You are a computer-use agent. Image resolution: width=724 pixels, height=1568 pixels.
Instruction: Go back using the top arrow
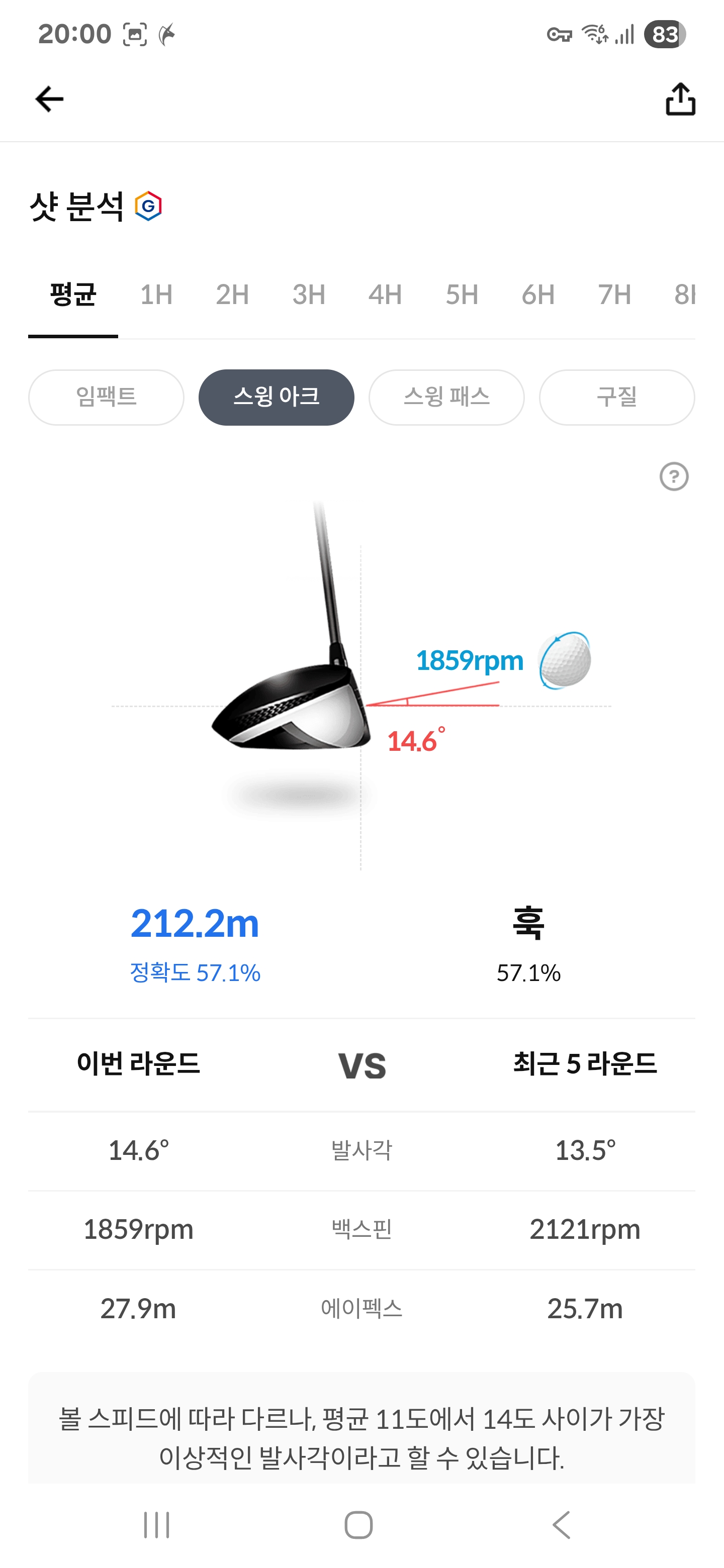49,99
